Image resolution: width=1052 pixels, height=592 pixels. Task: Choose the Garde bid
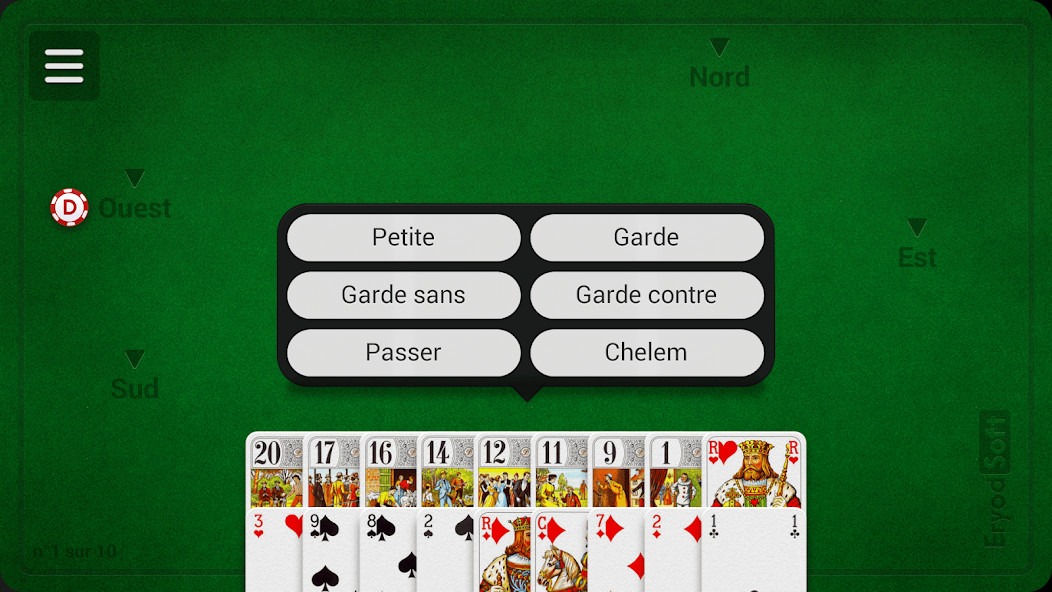pos(646,237)
